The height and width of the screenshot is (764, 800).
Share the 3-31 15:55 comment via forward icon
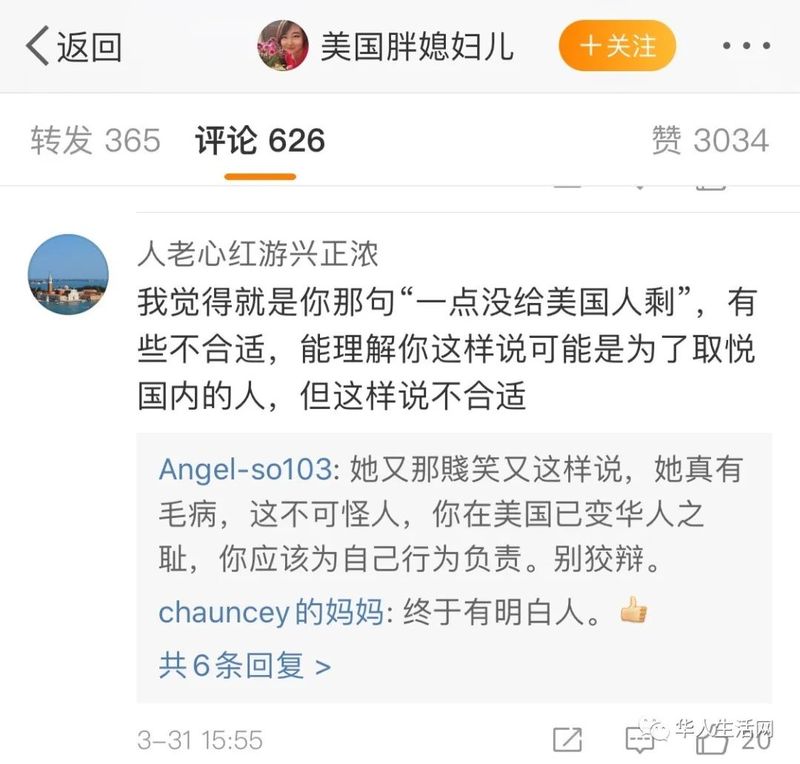click(567, 740)
